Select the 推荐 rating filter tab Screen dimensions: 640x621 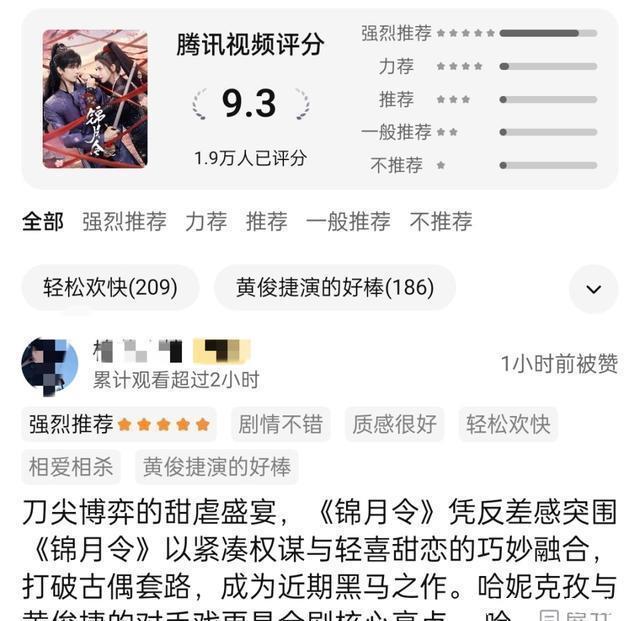pos(266,221)
